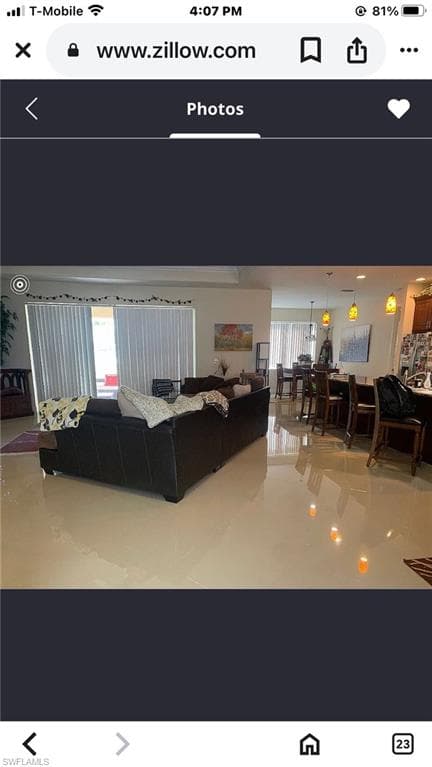The image size is (432, 767).
Task: Tap the zillow.com address bar
Action: click(176, 51)
